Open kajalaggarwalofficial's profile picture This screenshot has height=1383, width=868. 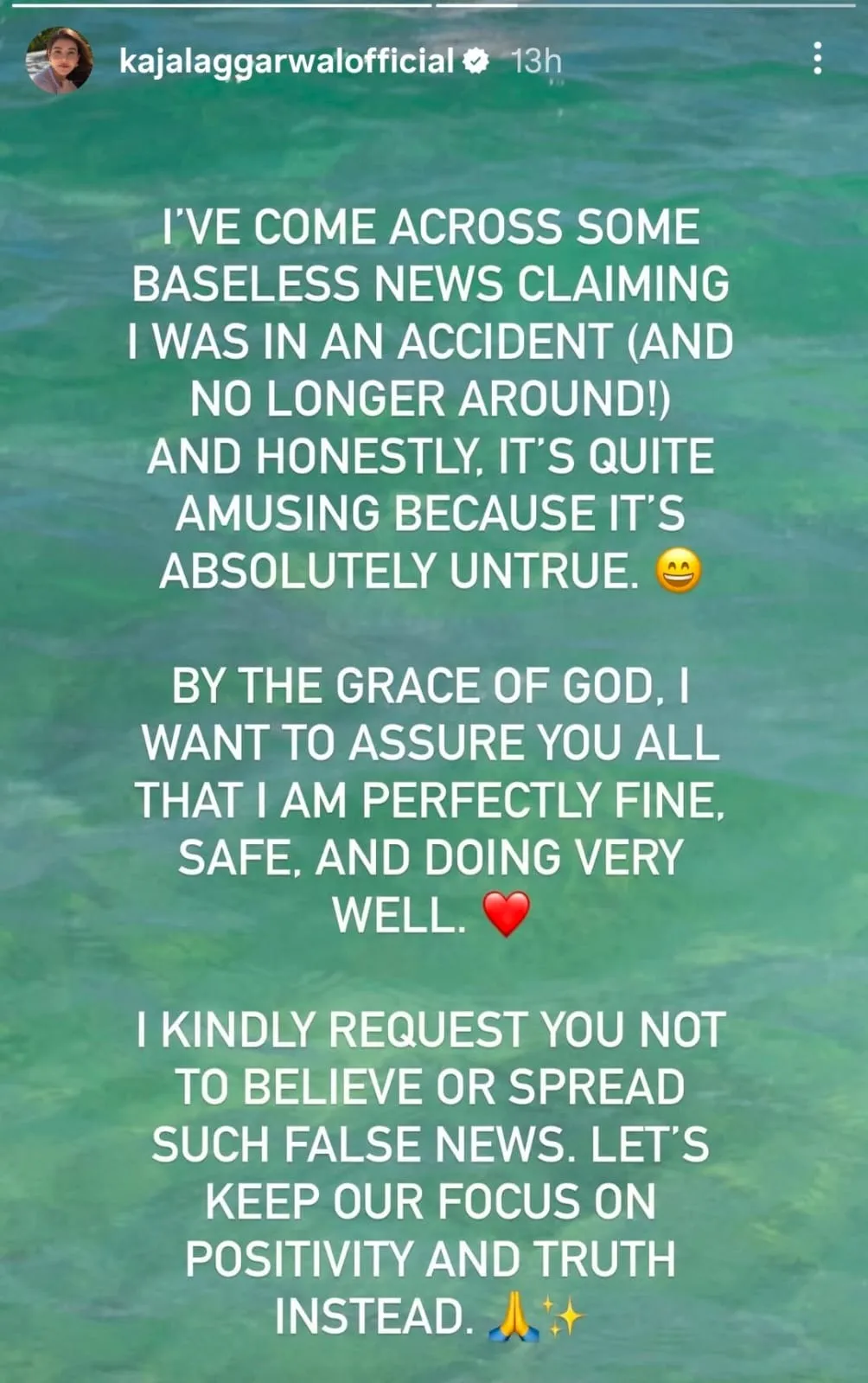pos(59,60)
